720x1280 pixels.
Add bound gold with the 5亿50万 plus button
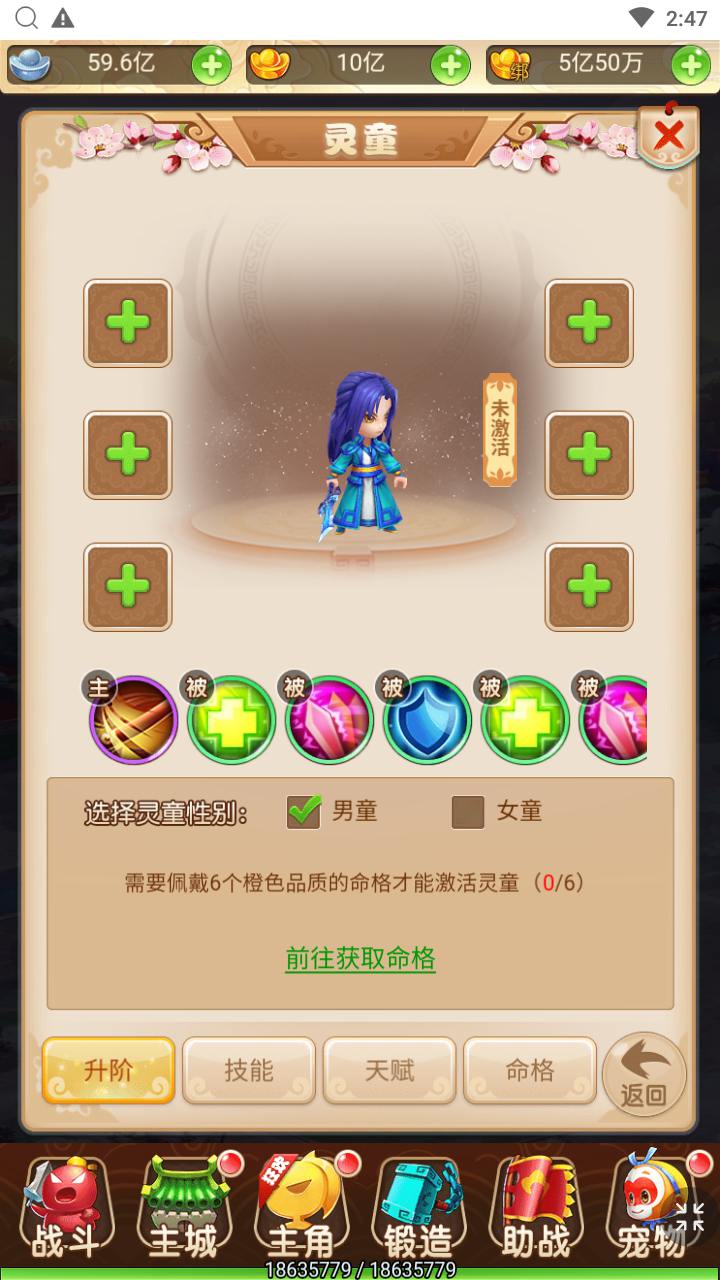(x=690, y=65)
